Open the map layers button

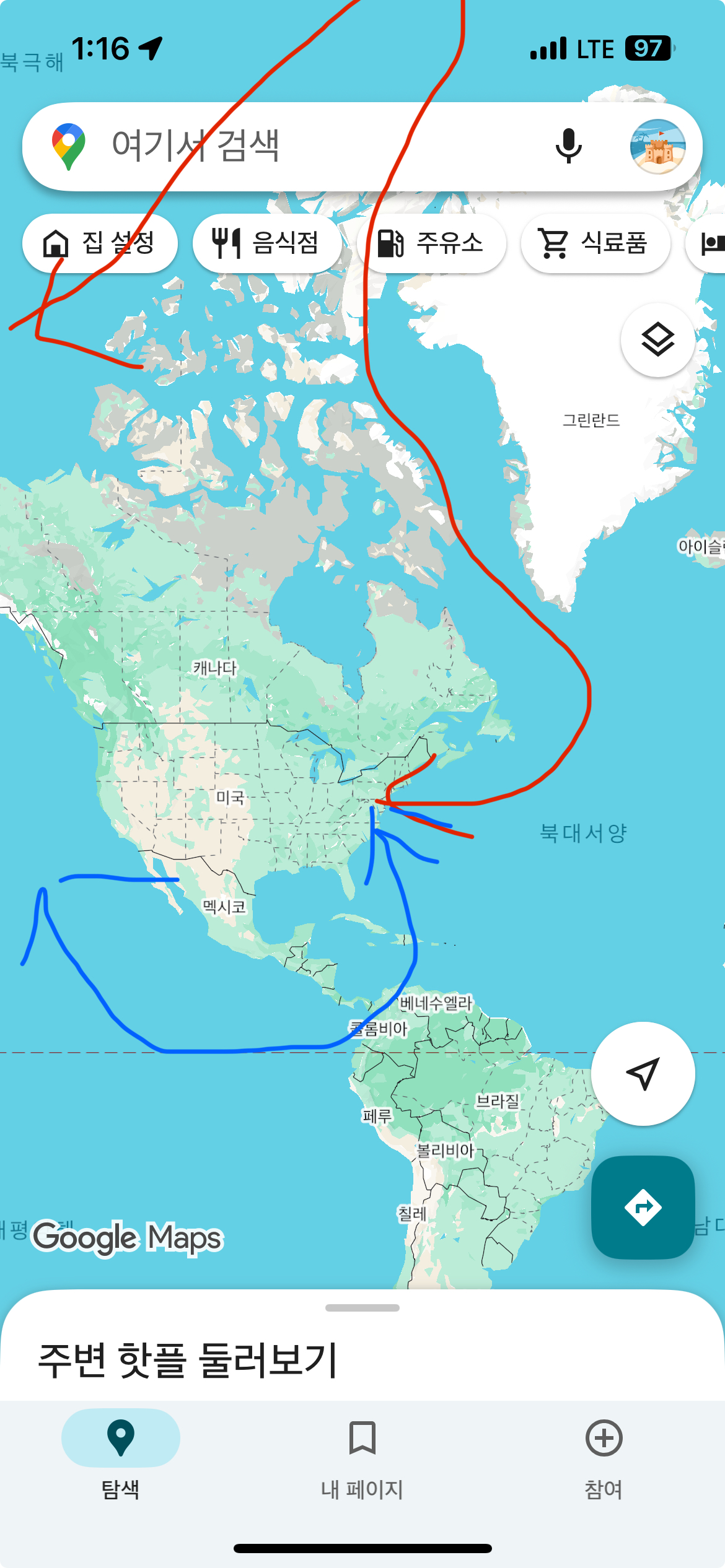click(x=657, y=340)
